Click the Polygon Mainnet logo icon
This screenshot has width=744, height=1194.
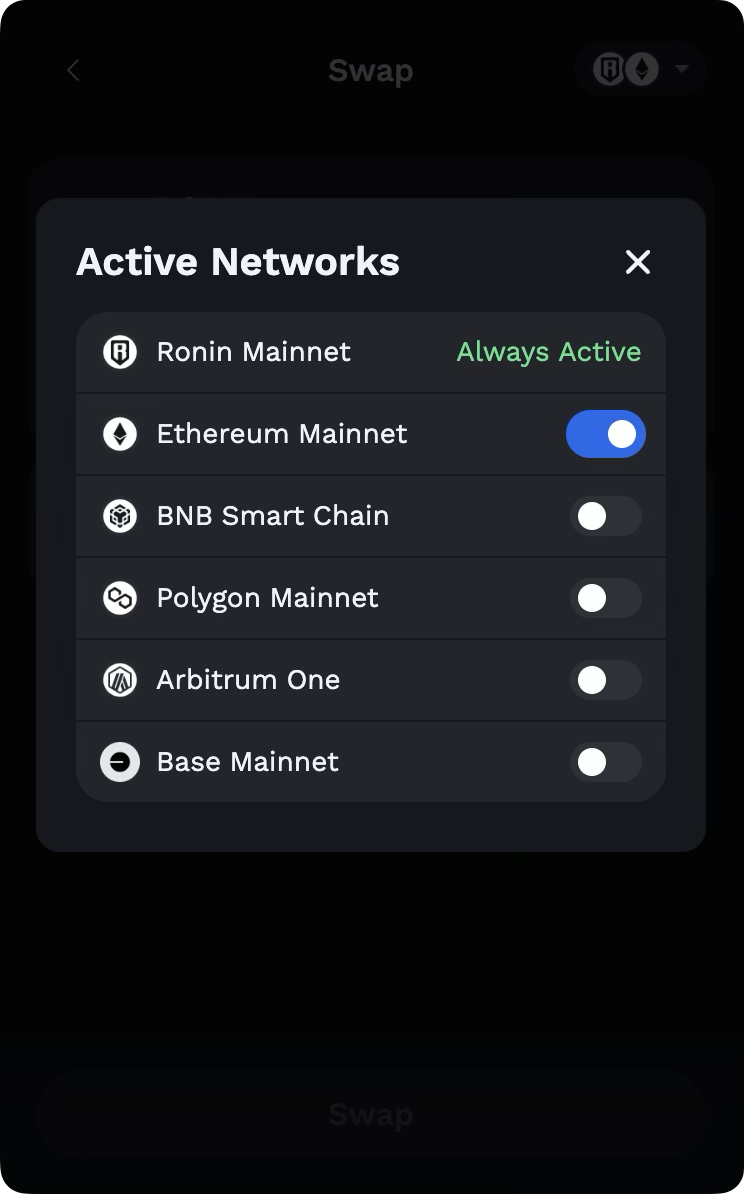pyautogui.click(x=119, y=598)
